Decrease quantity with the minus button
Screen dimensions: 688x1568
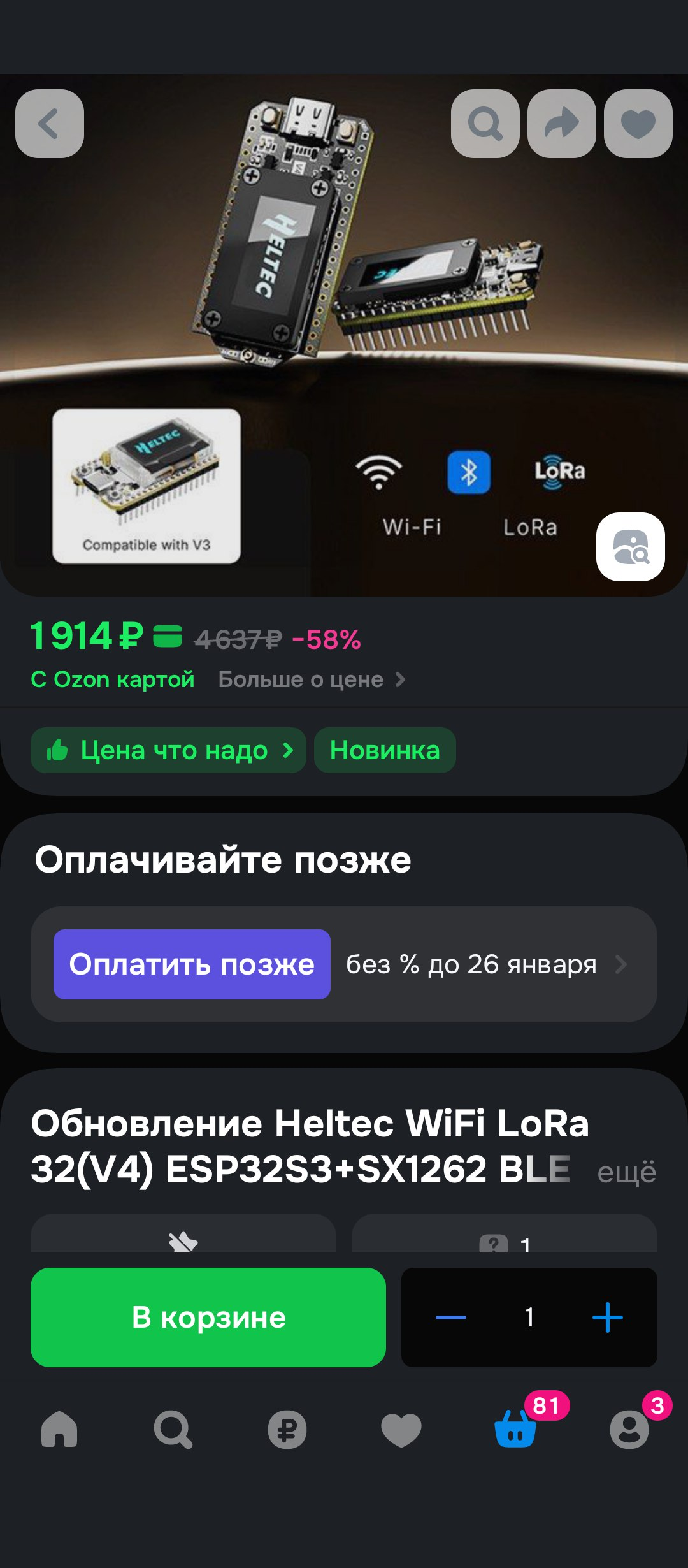point(451,1318)
